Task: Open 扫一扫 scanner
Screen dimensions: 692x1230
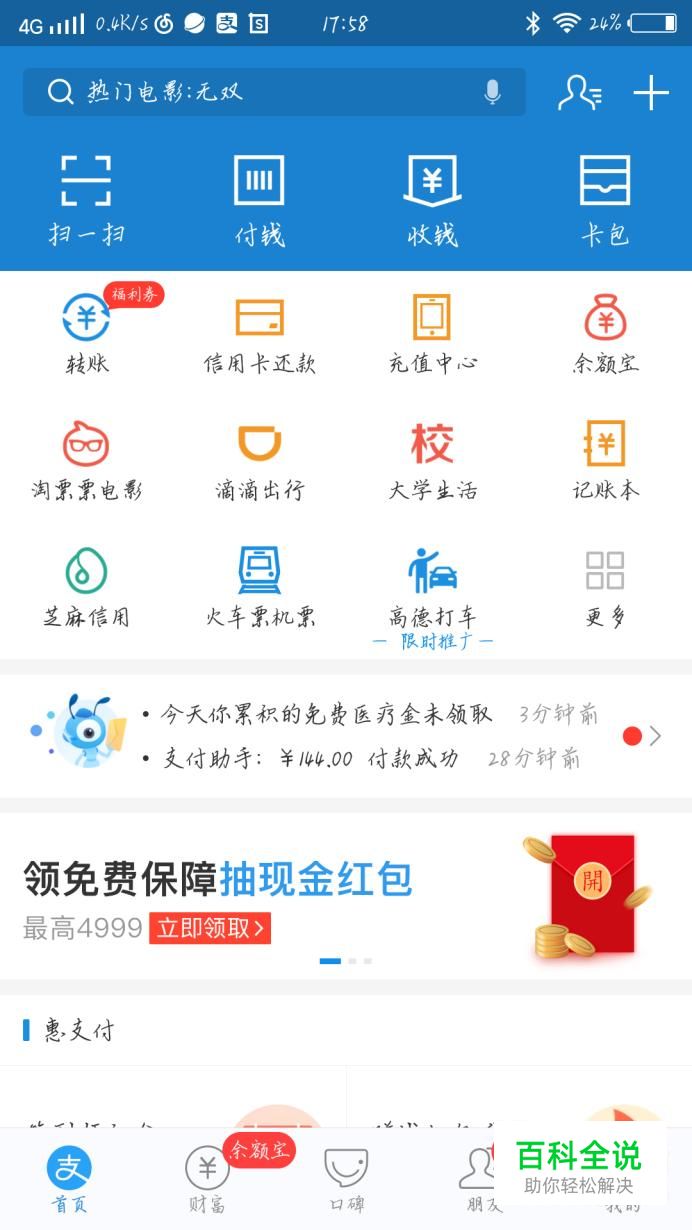Action: (x=86, y=198)
